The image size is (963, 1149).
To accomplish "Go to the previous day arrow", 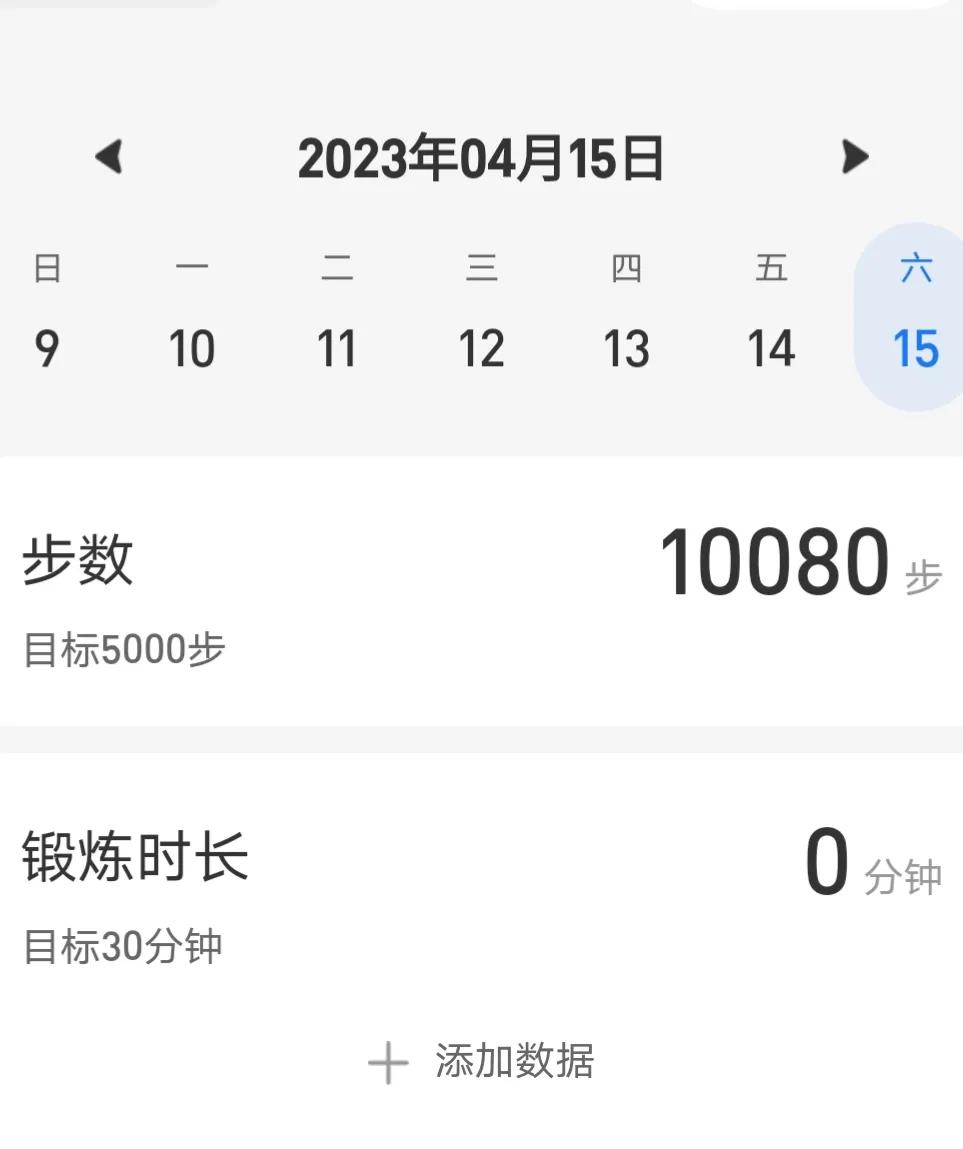I will pos(109,157).
